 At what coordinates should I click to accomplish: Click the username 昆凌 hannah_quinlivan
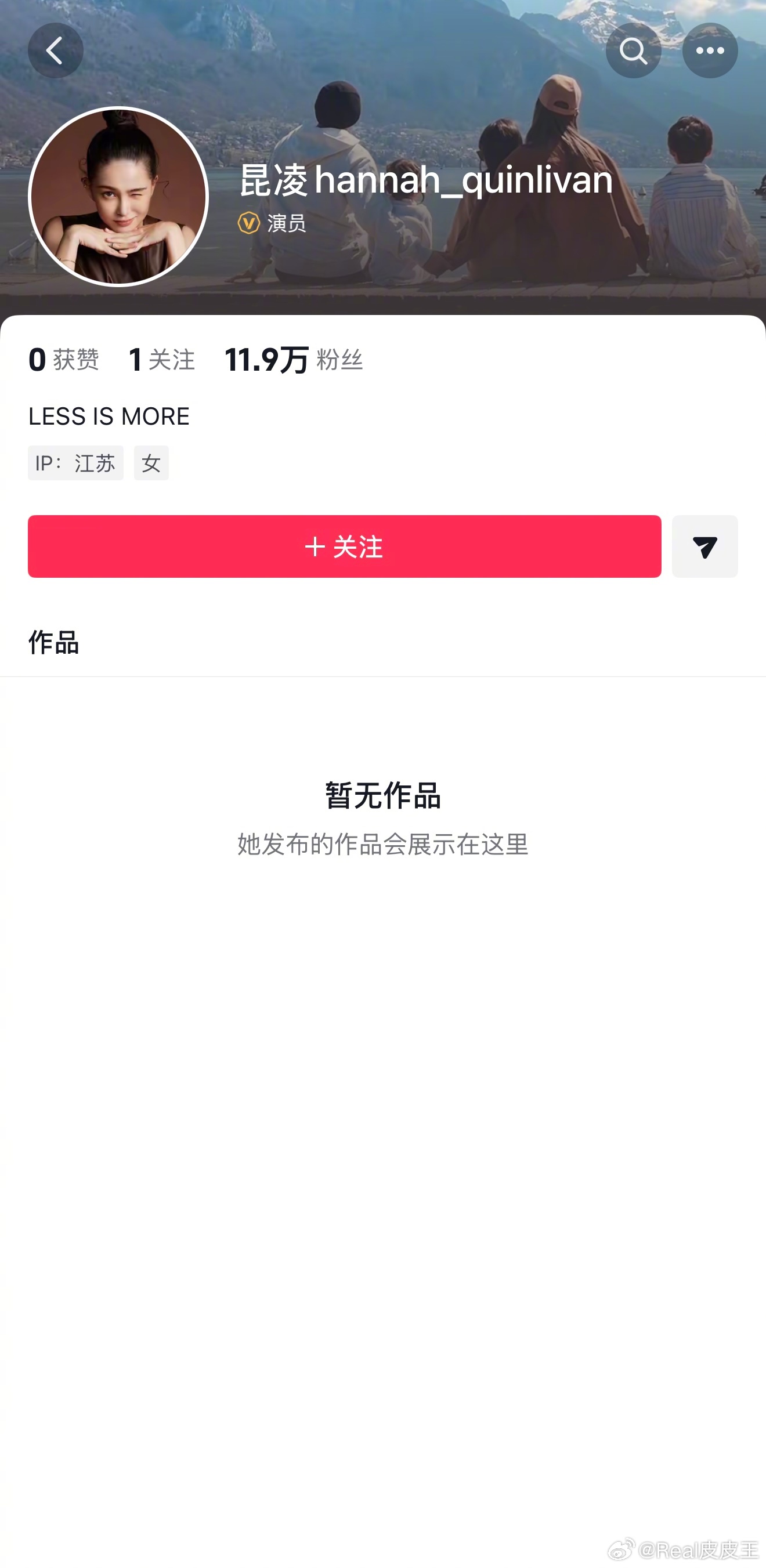click(426, 180)
